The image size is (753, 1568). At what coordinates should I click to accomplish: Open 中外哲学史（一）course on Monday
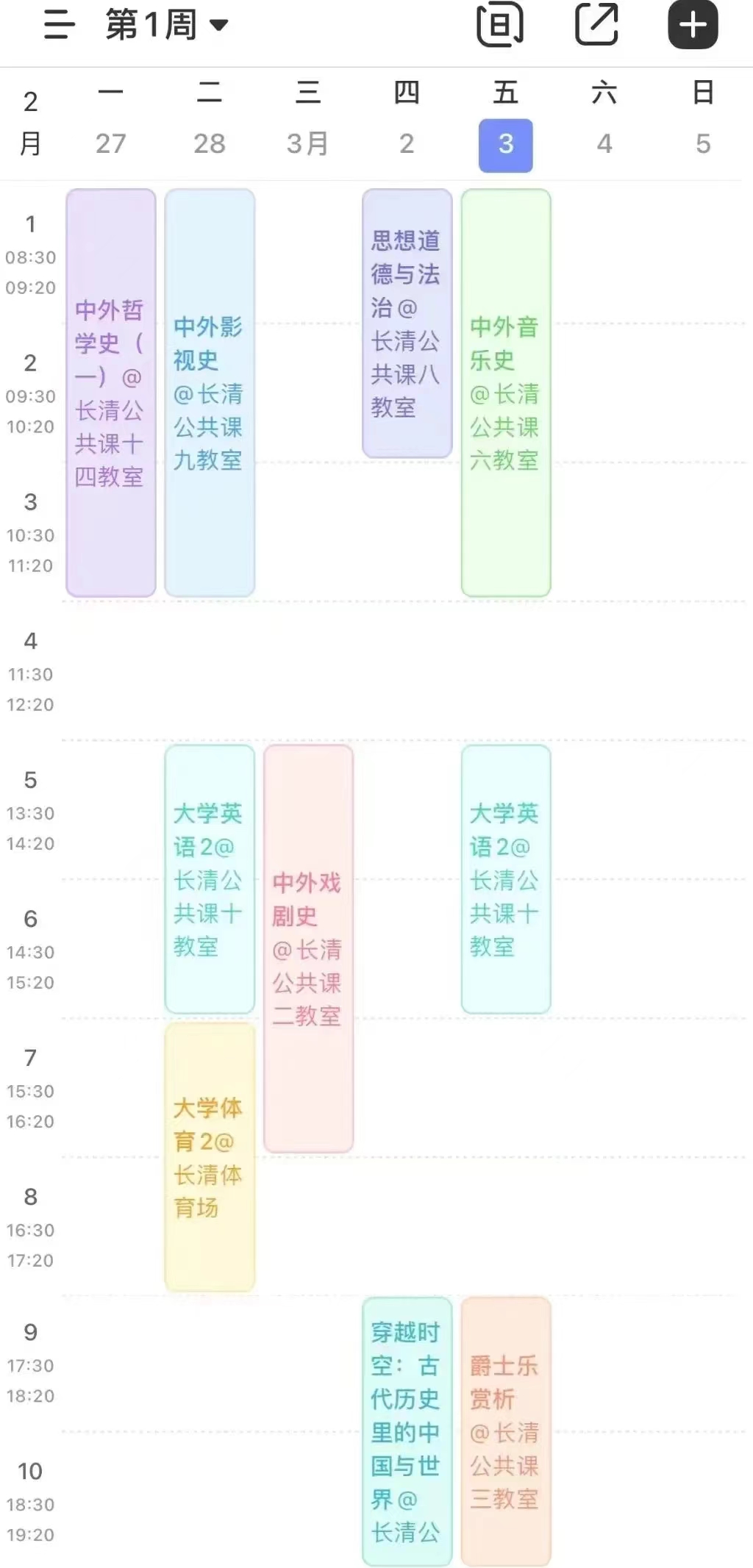(x=111, y=393)
